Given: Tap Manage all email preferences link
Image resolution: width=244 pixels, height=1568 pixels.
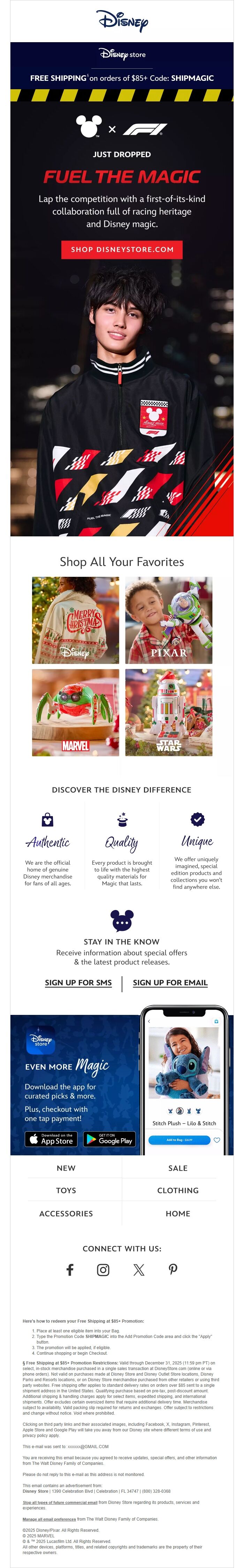Looking at the screenshot, I should click(x=49, y=1519).
